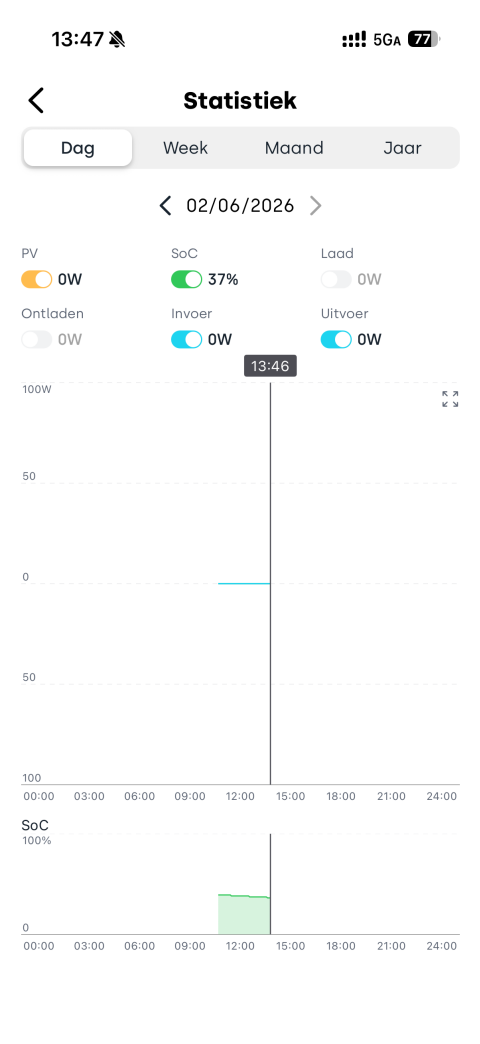
Task: Go to the previous day
Action: (166, 206)
